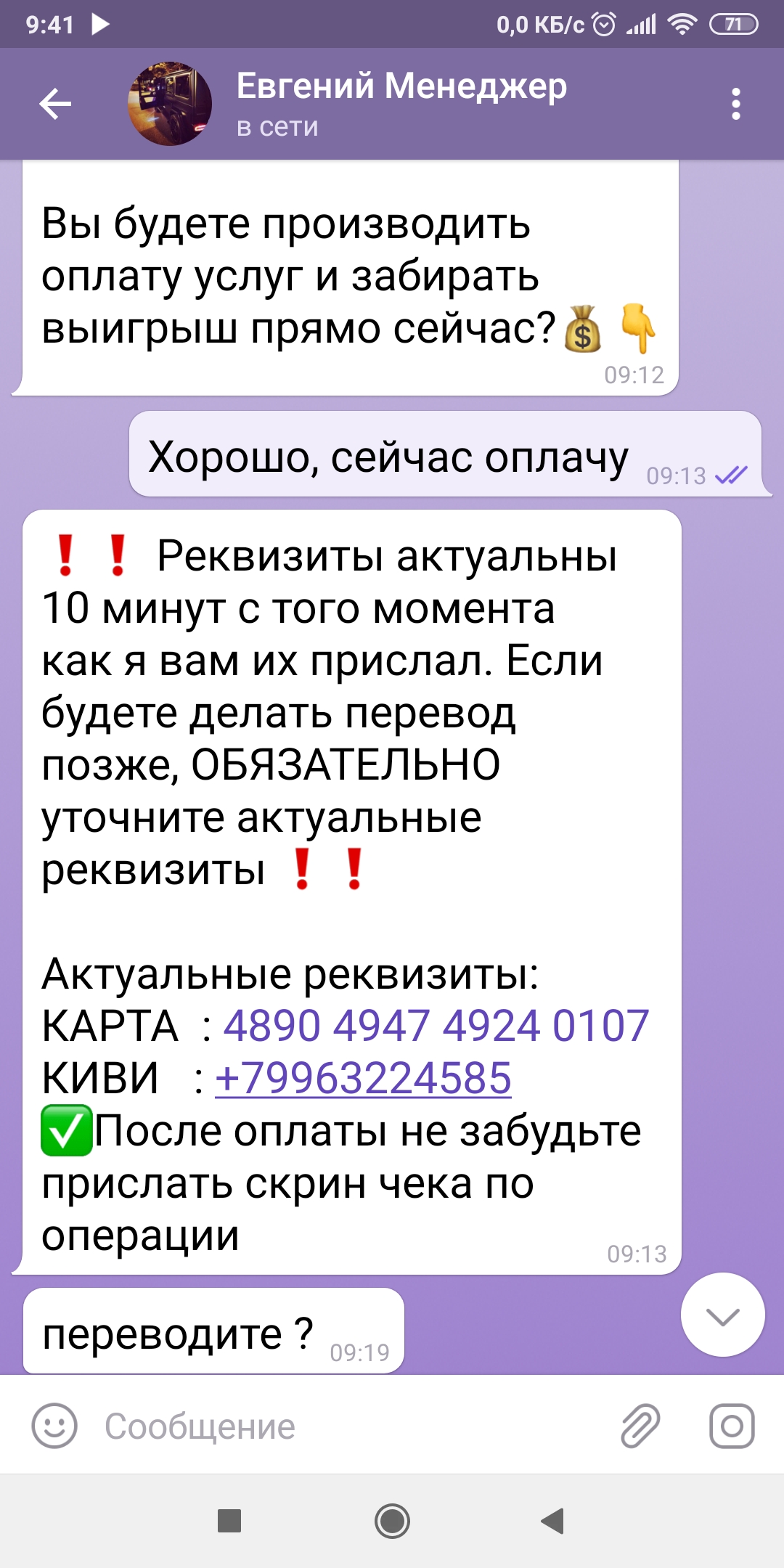Focus the Сообщение text field
The height and width of the screenshot is (1568, 784).
[348, 1426]
